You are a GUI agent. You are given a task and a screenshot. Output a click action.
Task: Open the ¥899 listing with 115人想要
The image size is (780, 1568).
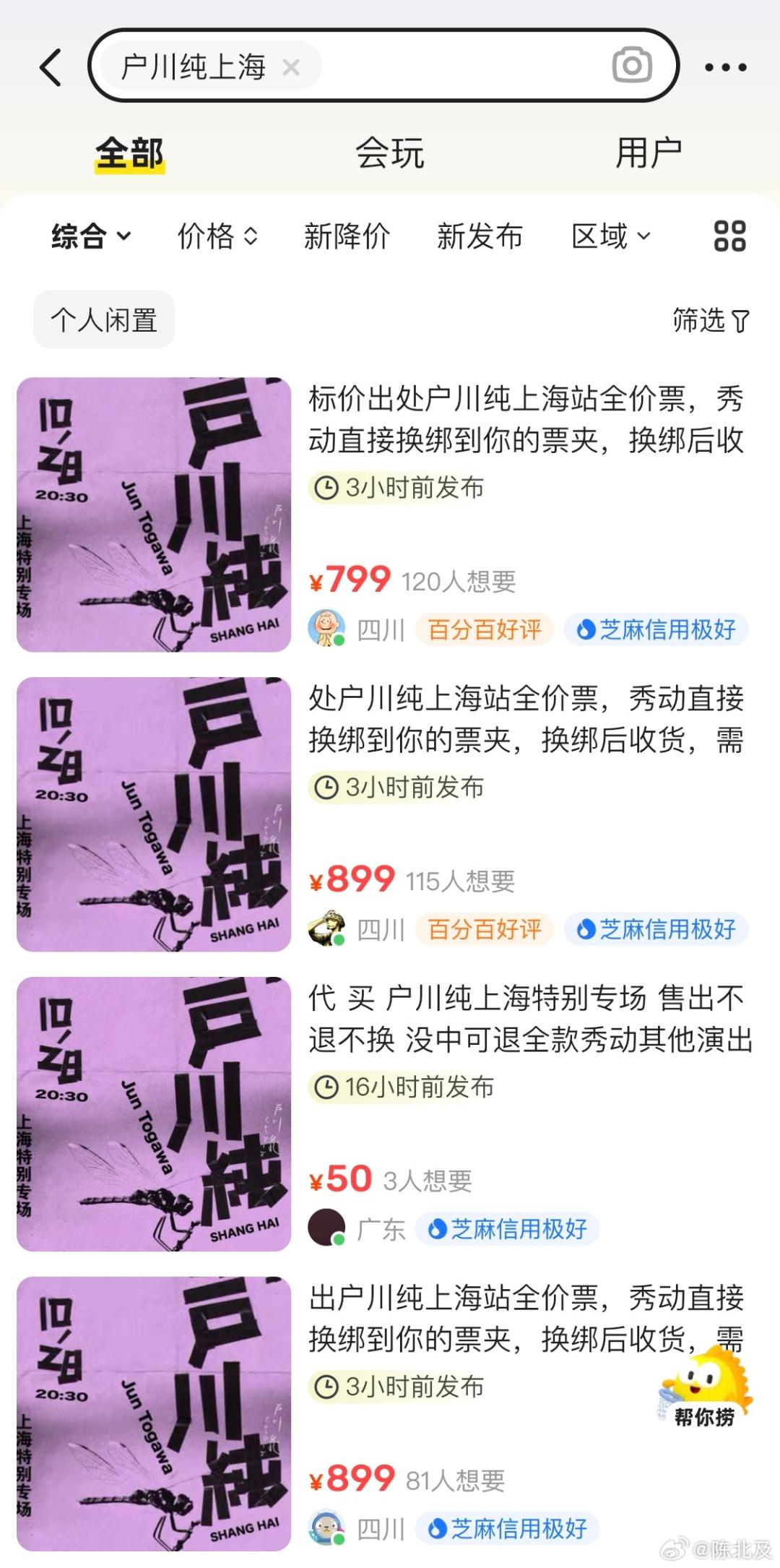point(526,719)
